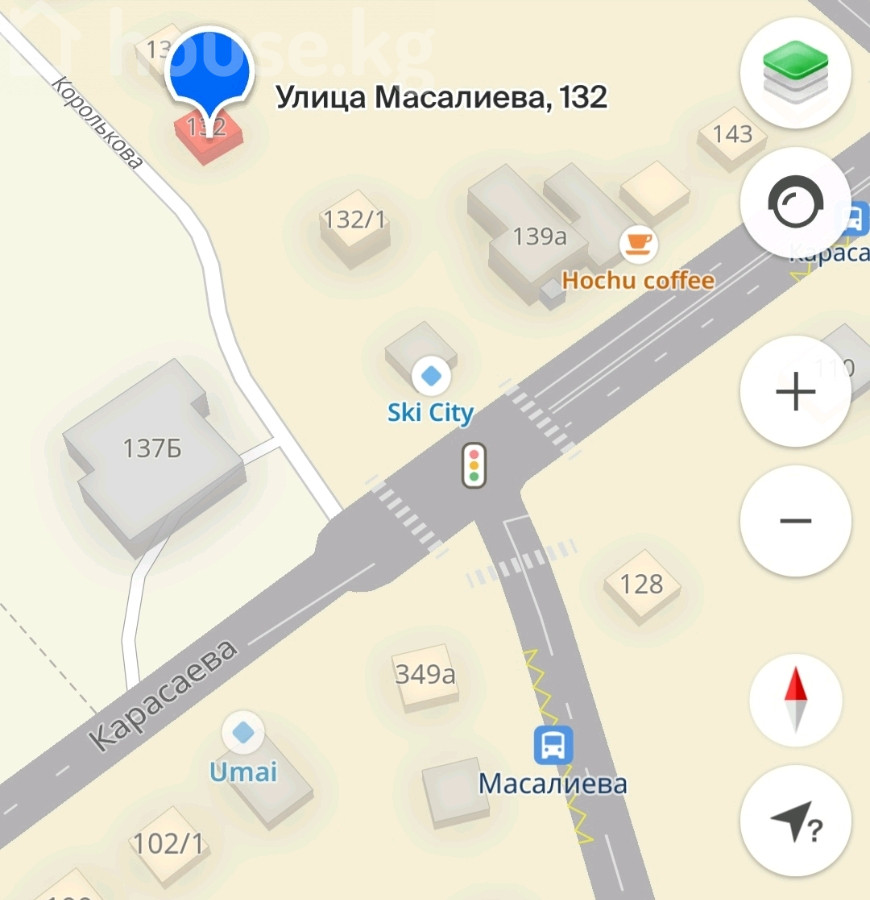Center the map on my location

tap(795, 822)
